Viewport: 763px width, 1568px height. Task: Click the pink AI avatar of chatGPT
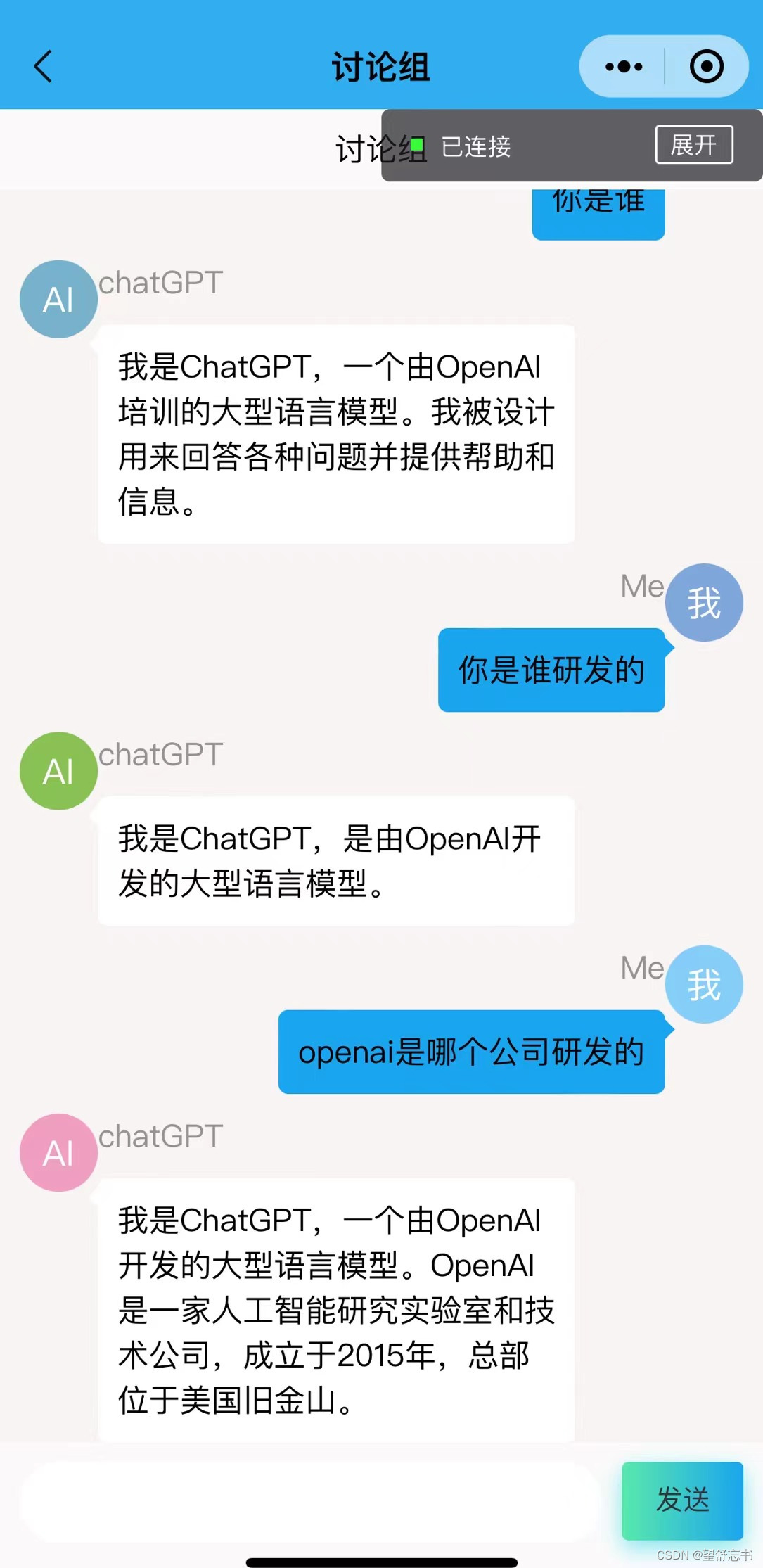point(58,1152)
